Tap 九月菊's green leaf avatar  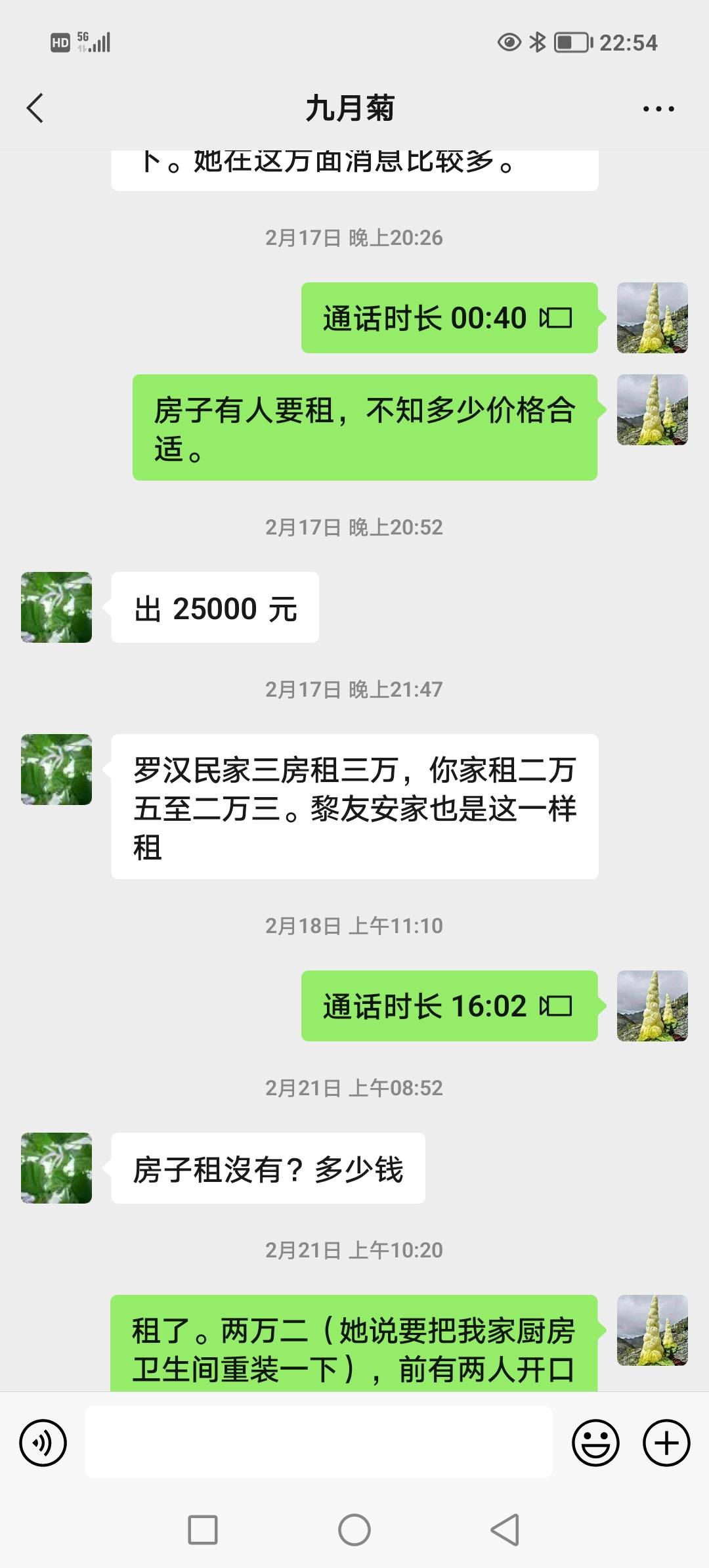point(56,607)
